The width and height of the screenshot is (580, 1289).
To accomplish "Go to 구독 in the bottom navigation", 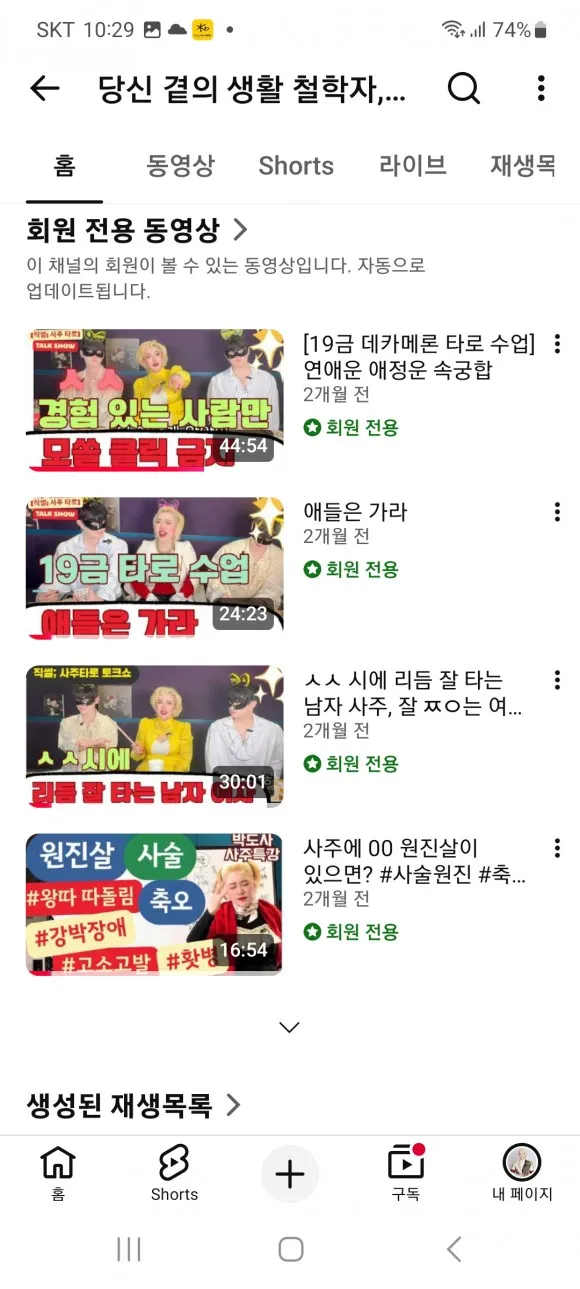I will click(x=406, y=1173).
